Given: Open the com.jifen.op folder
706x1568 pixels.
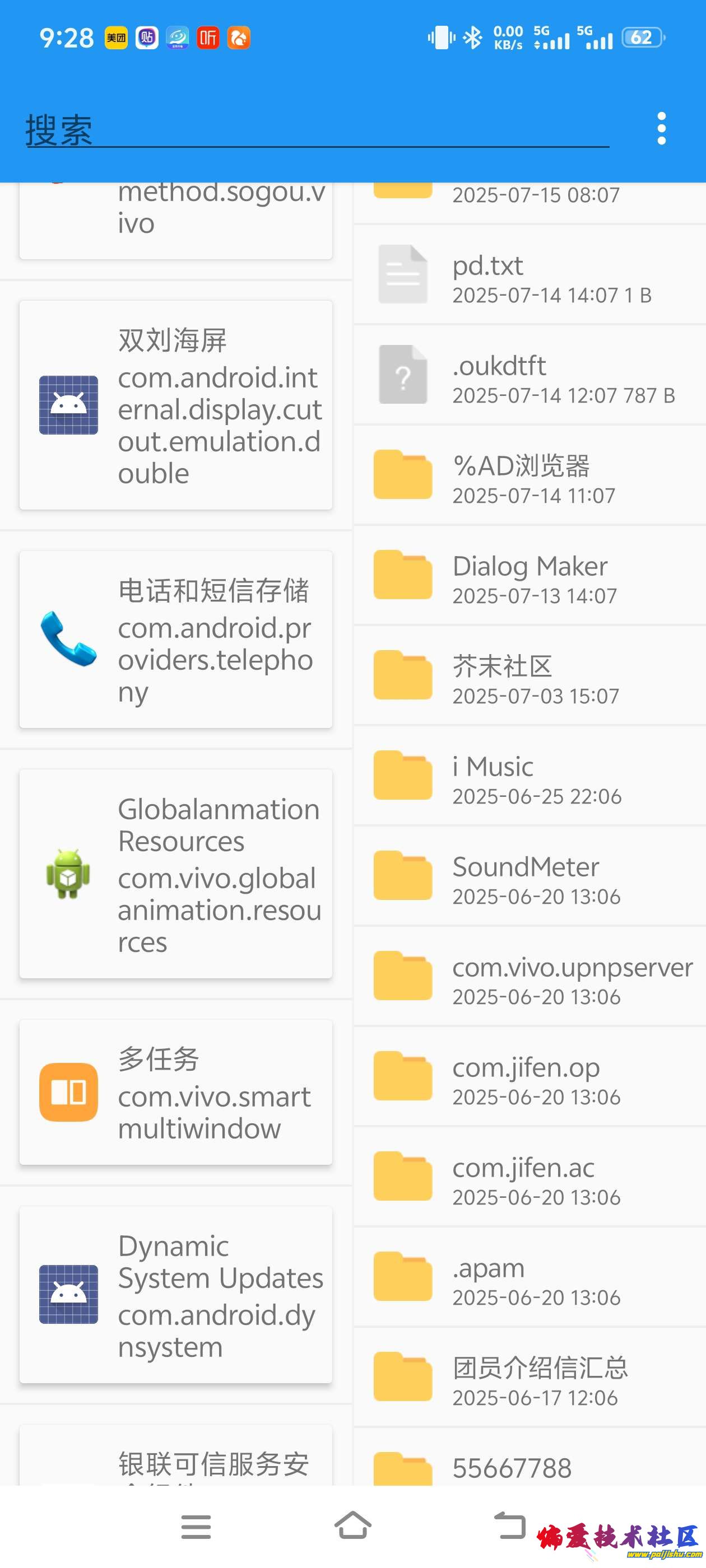Looking at the screenshot, I should [529, 1077].
